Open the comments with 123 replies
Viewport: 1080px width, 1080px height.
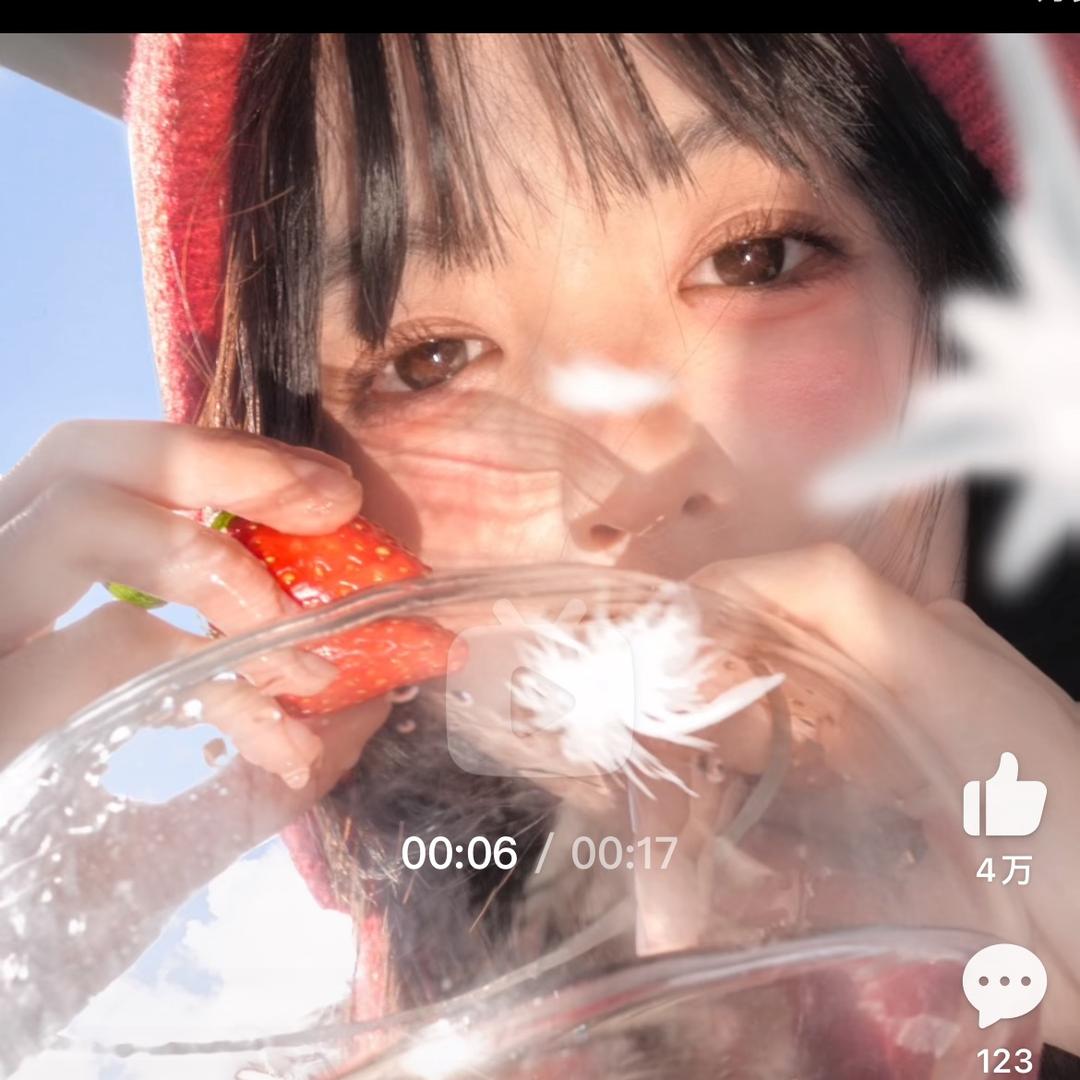[x=1004, y=984]
